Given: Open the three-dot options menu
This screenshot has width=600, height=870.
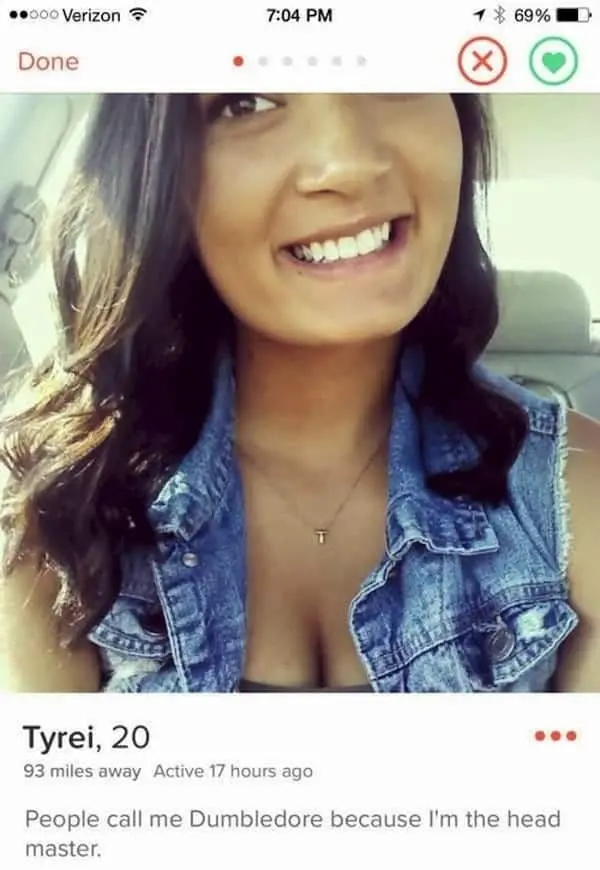Looking at the screenshot, I should [x=558, y=736].
